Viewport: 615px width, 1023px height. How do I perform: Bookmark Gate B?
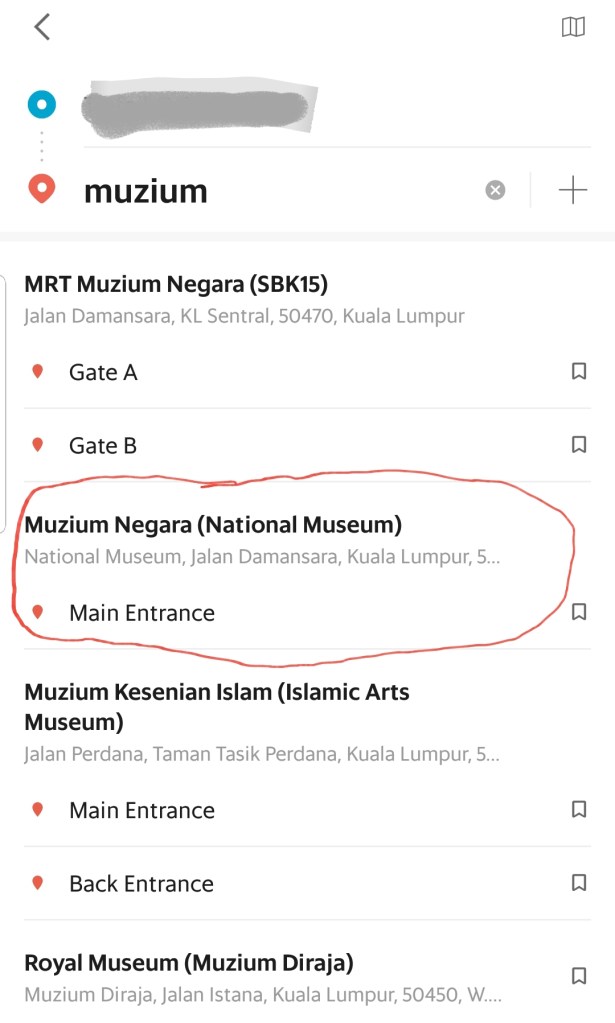578,445
